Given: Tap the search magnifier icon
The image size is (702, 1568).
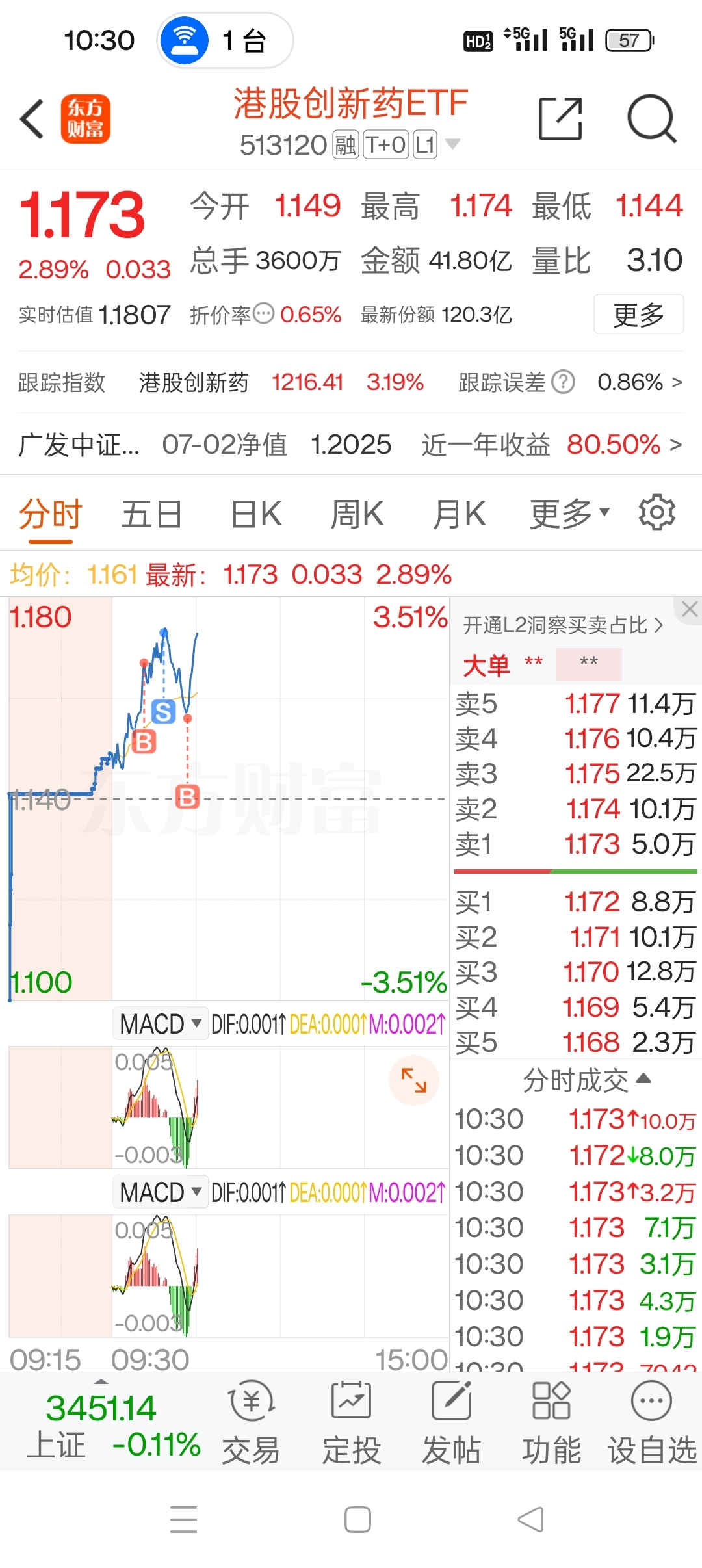Looking at the screenshot, I should pos(653,119).
